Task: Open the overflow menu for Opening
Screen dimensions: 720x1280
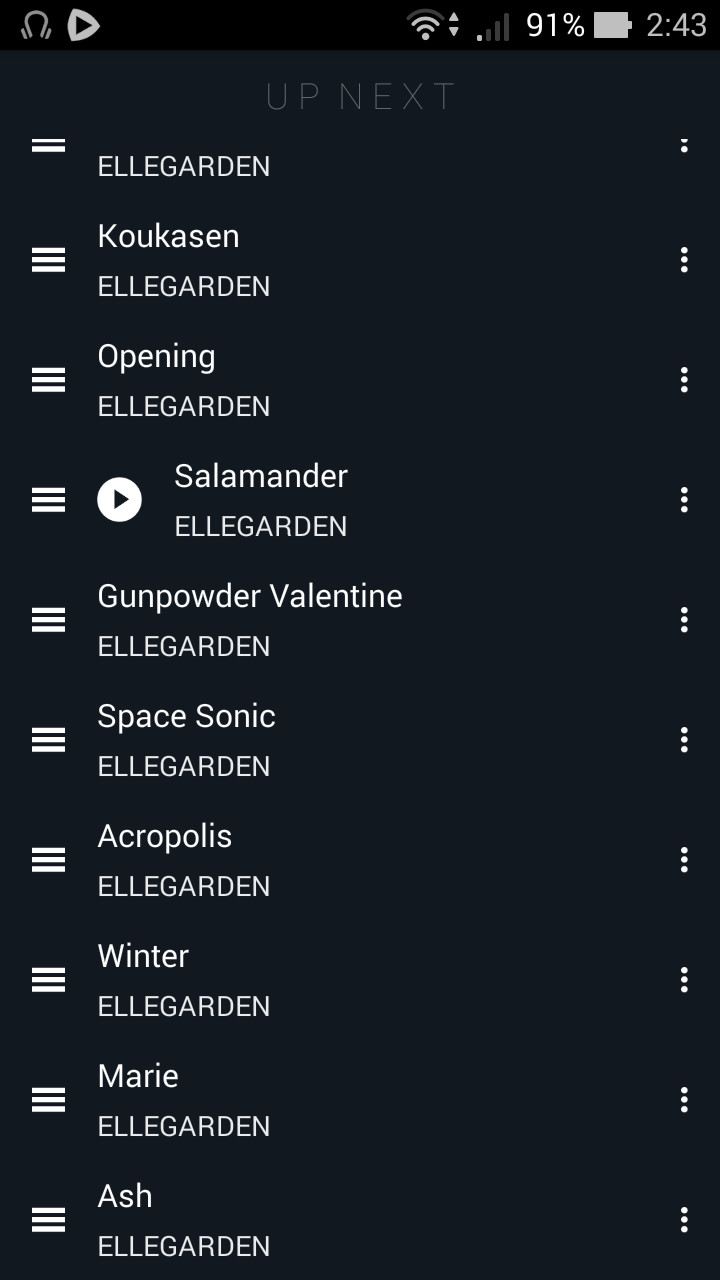Action: click(x=684, y=380)
